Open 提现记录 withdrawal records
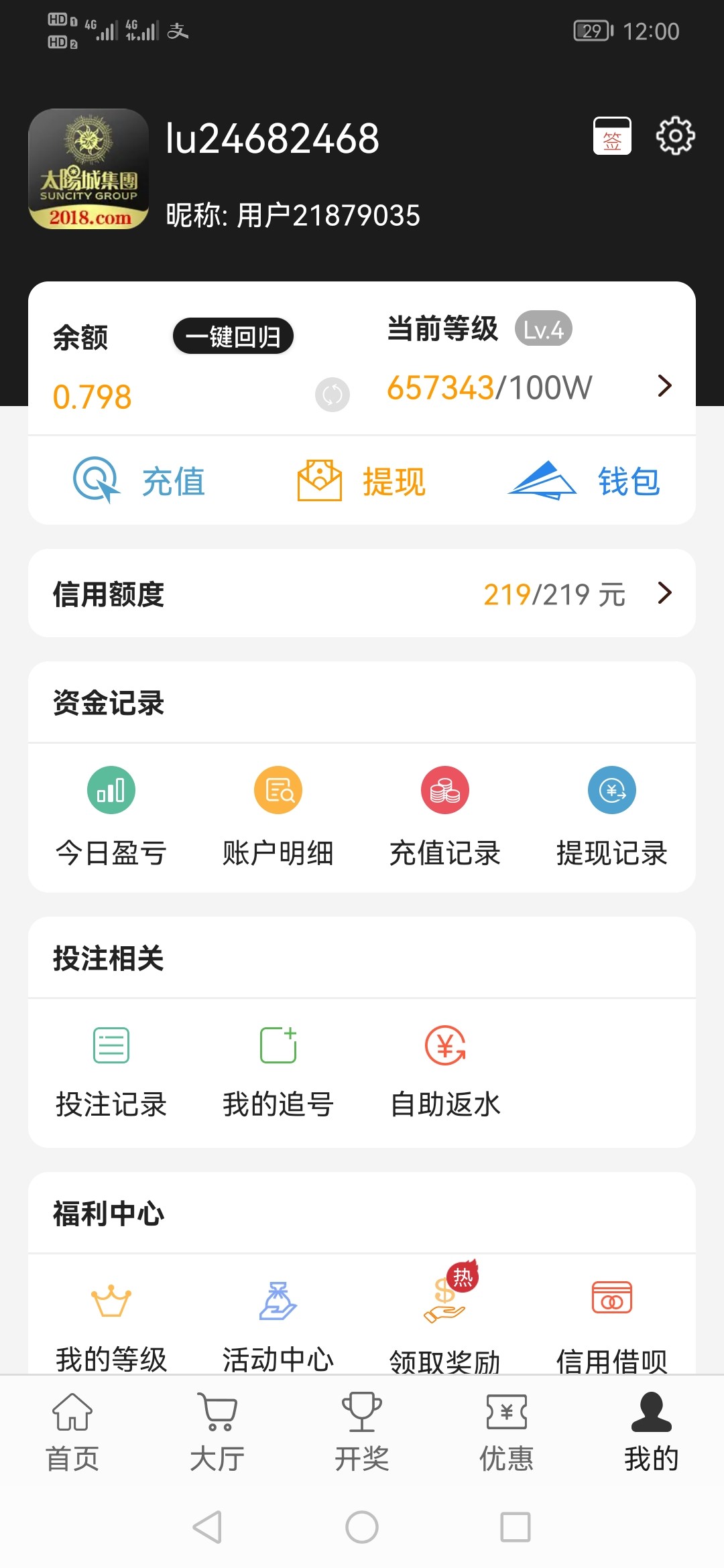This screenshot has height=1568, width=724. pos(612,816)
